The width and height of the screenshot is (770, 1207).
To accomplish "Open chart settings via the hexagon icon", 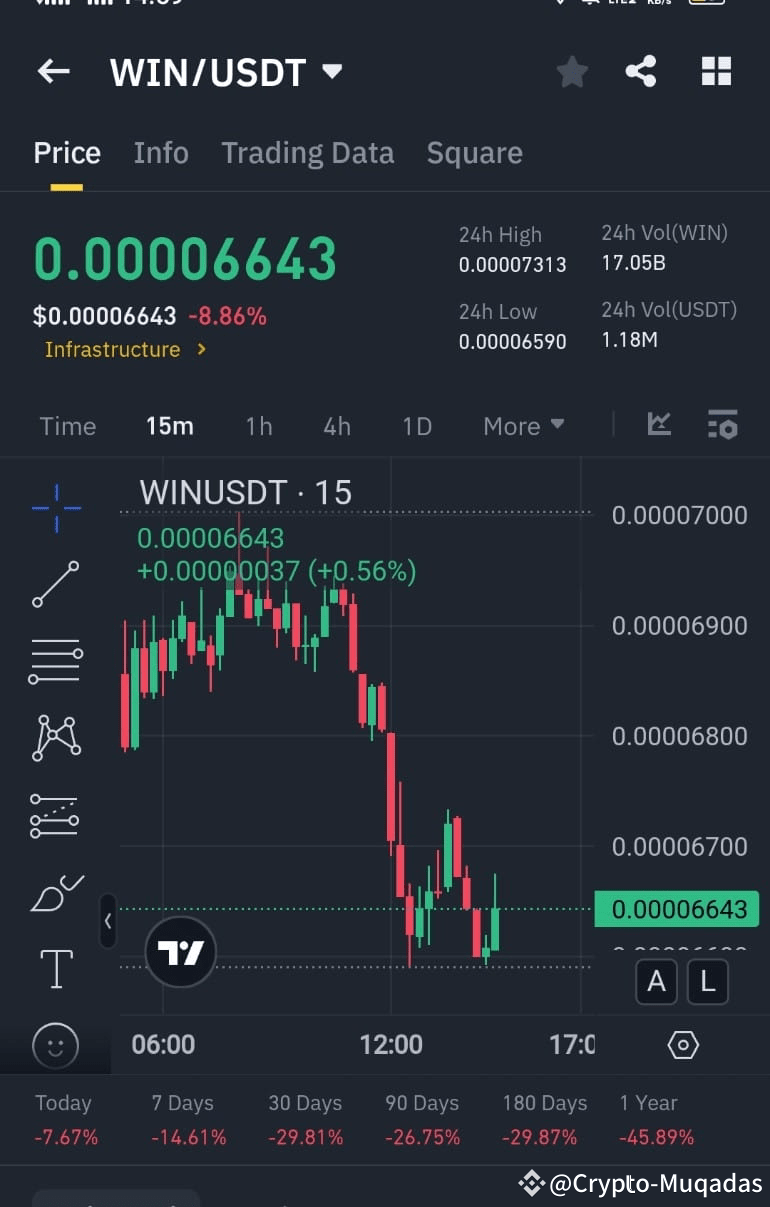I will 682,1044.
